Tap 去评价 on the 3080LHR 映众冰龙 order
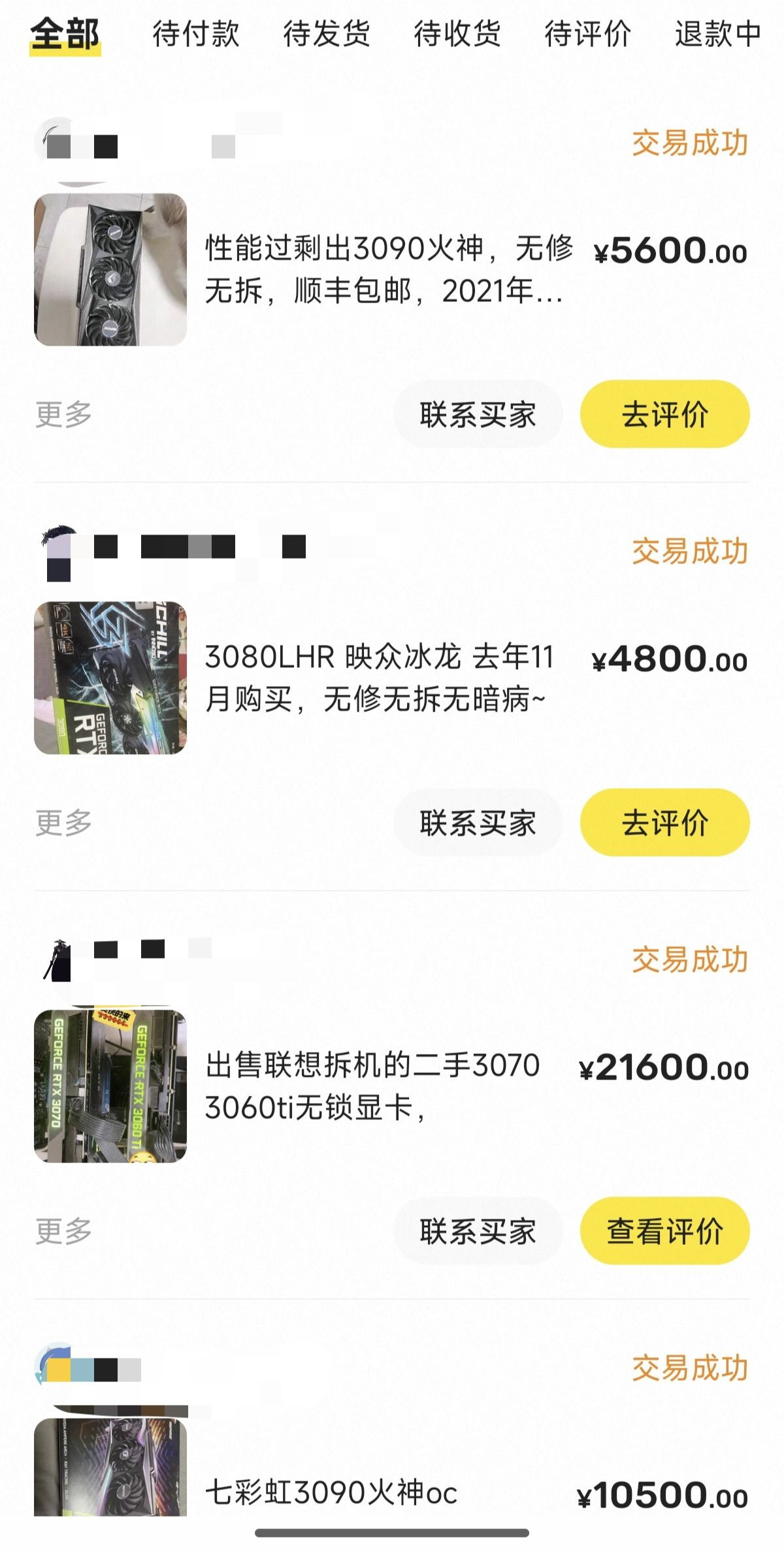 click(664, 823)
